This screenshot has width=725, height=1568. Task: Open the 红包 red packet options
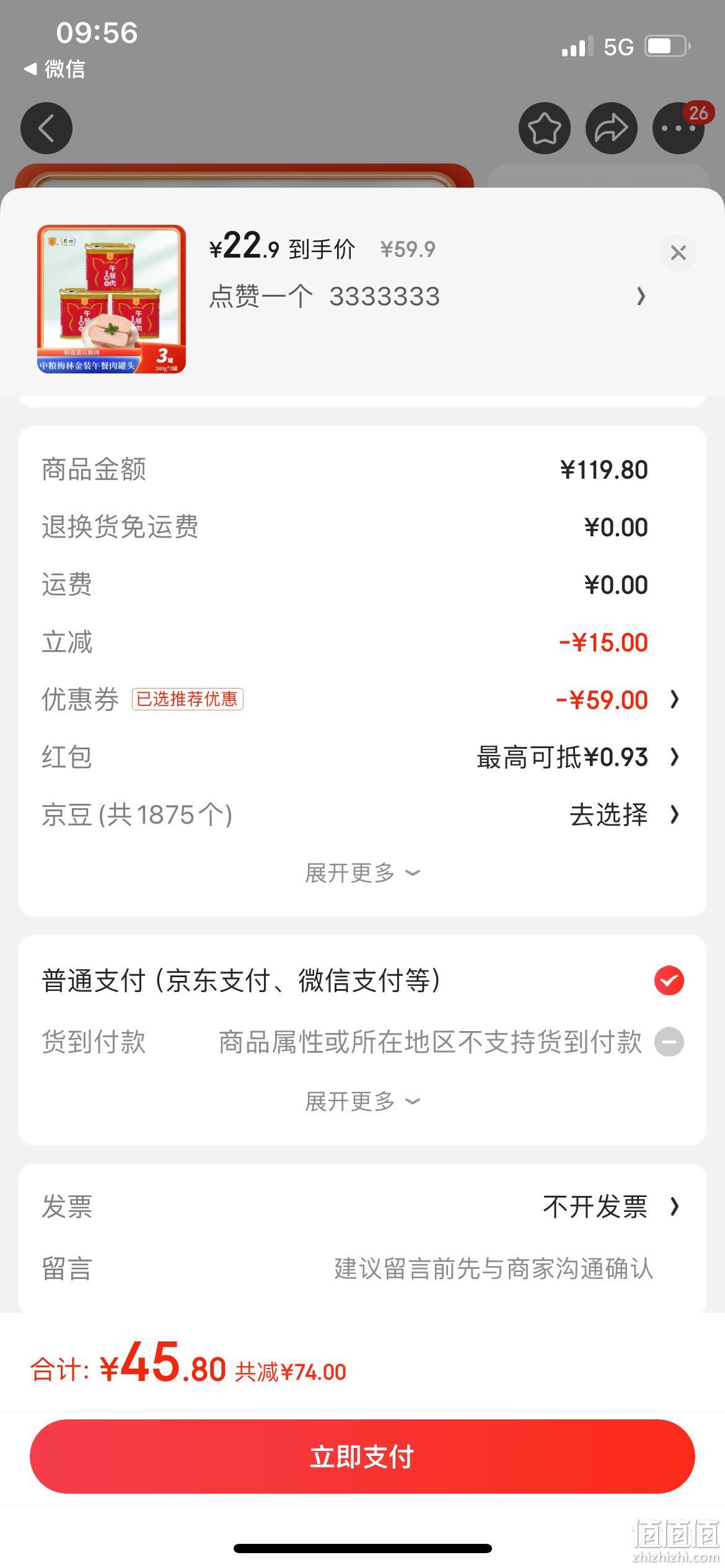click(x=362, y=757)
